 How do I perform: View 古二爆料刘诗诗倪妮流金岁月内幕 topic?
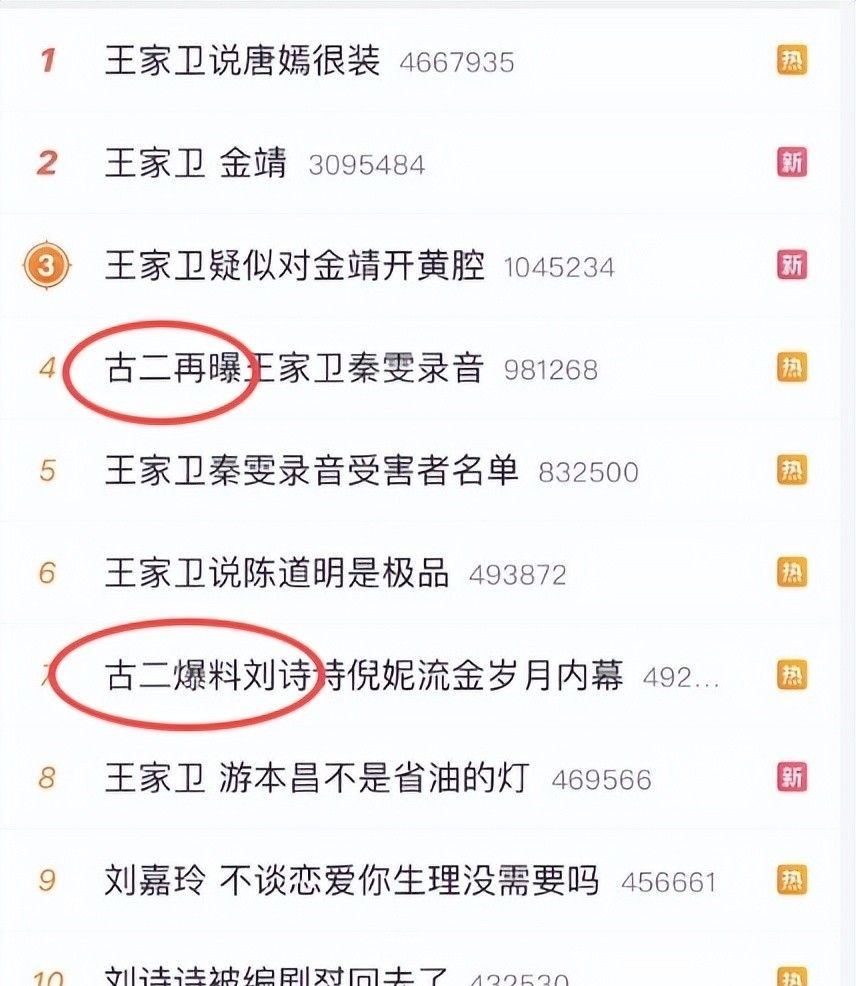pyautogui.click(x=364, y=676)
